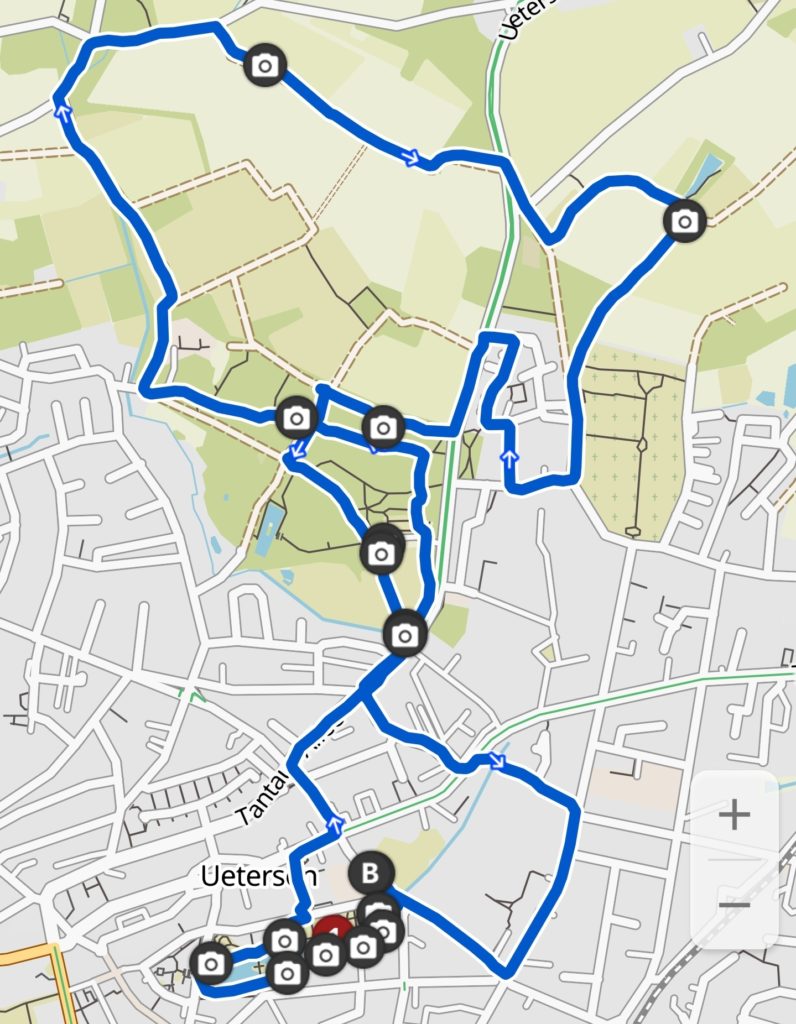Zoom in with the plus button
Screen dimensions: 796x1024
pos(734,815)
